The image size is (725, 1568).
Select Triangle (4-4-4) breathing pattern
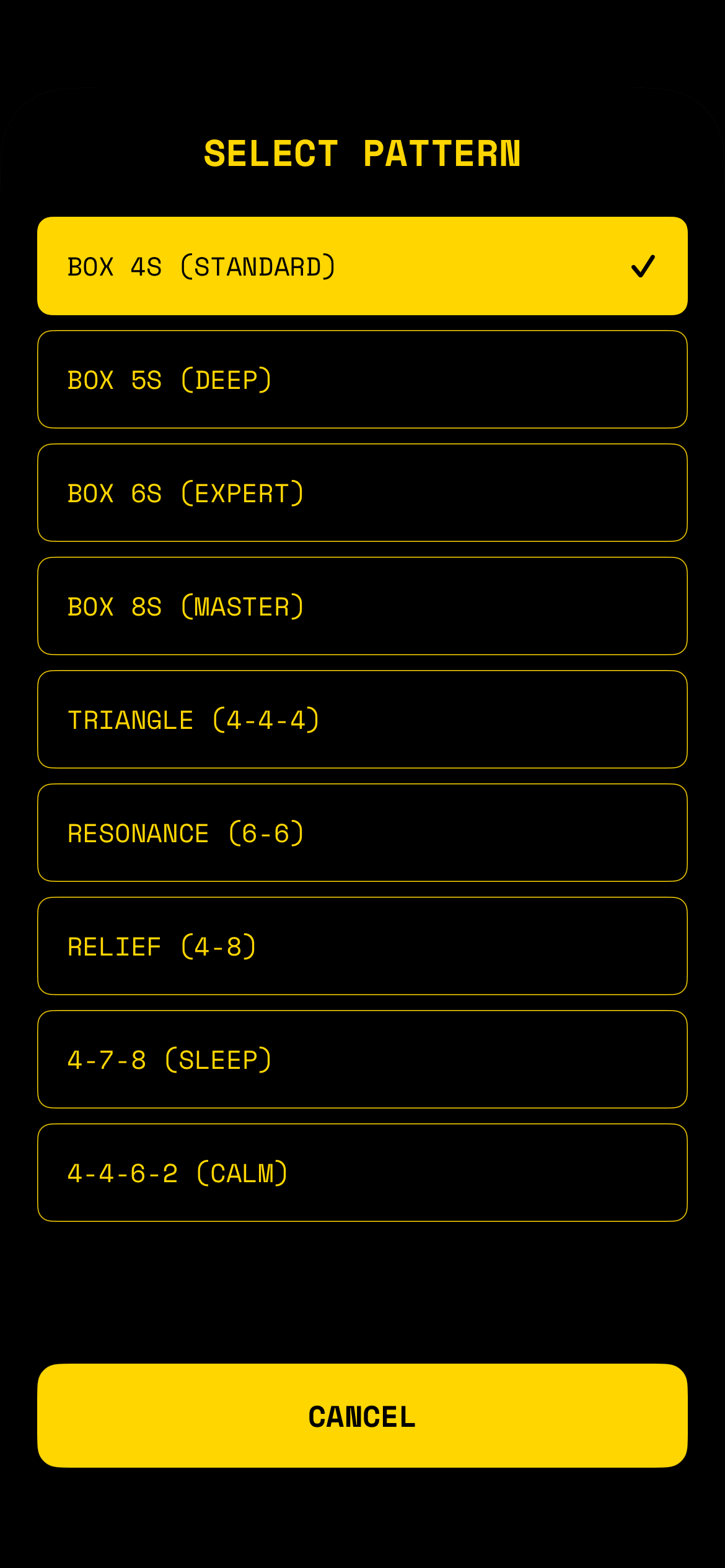coord(362,720)
